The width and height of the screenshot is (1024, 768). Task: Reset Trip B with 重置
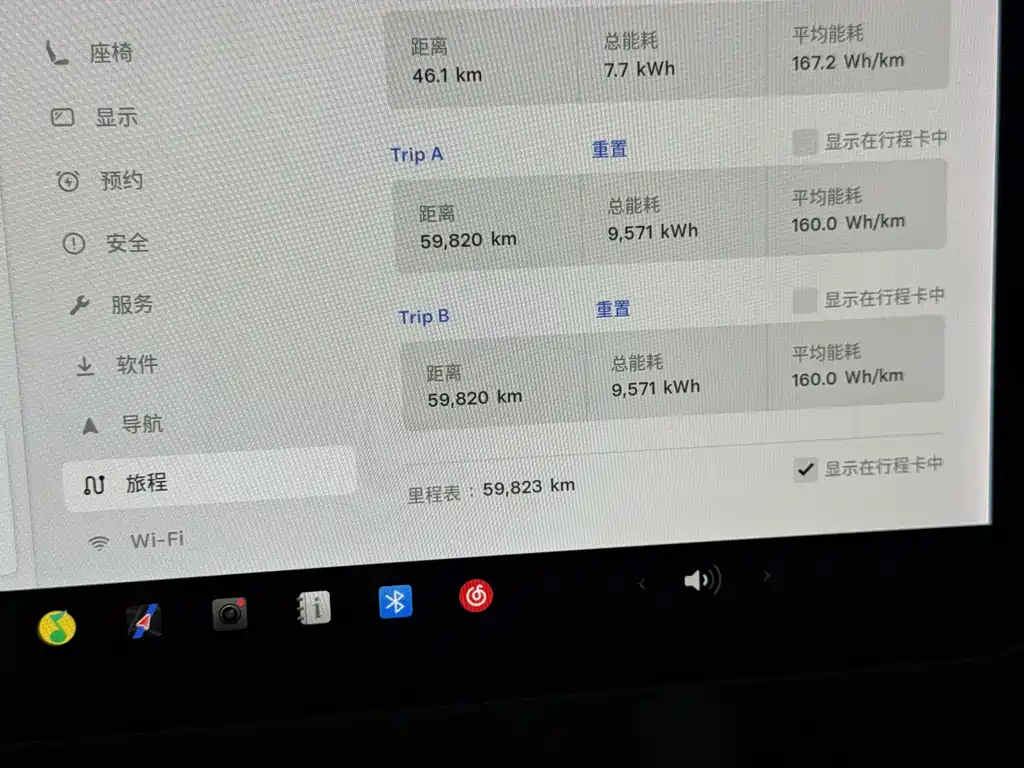(613, 309)
